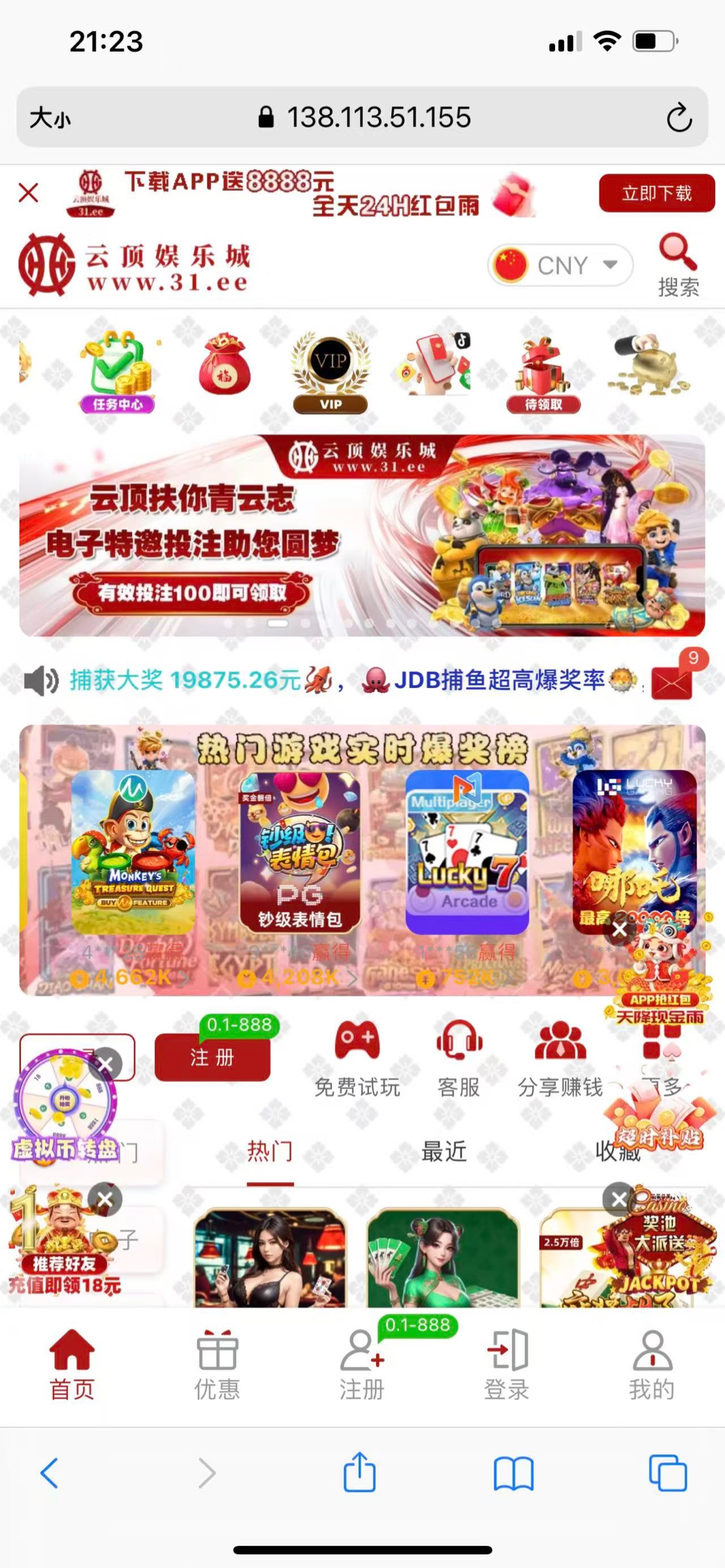
Task: Dismiss the app download banner
Action: [29, 193]
